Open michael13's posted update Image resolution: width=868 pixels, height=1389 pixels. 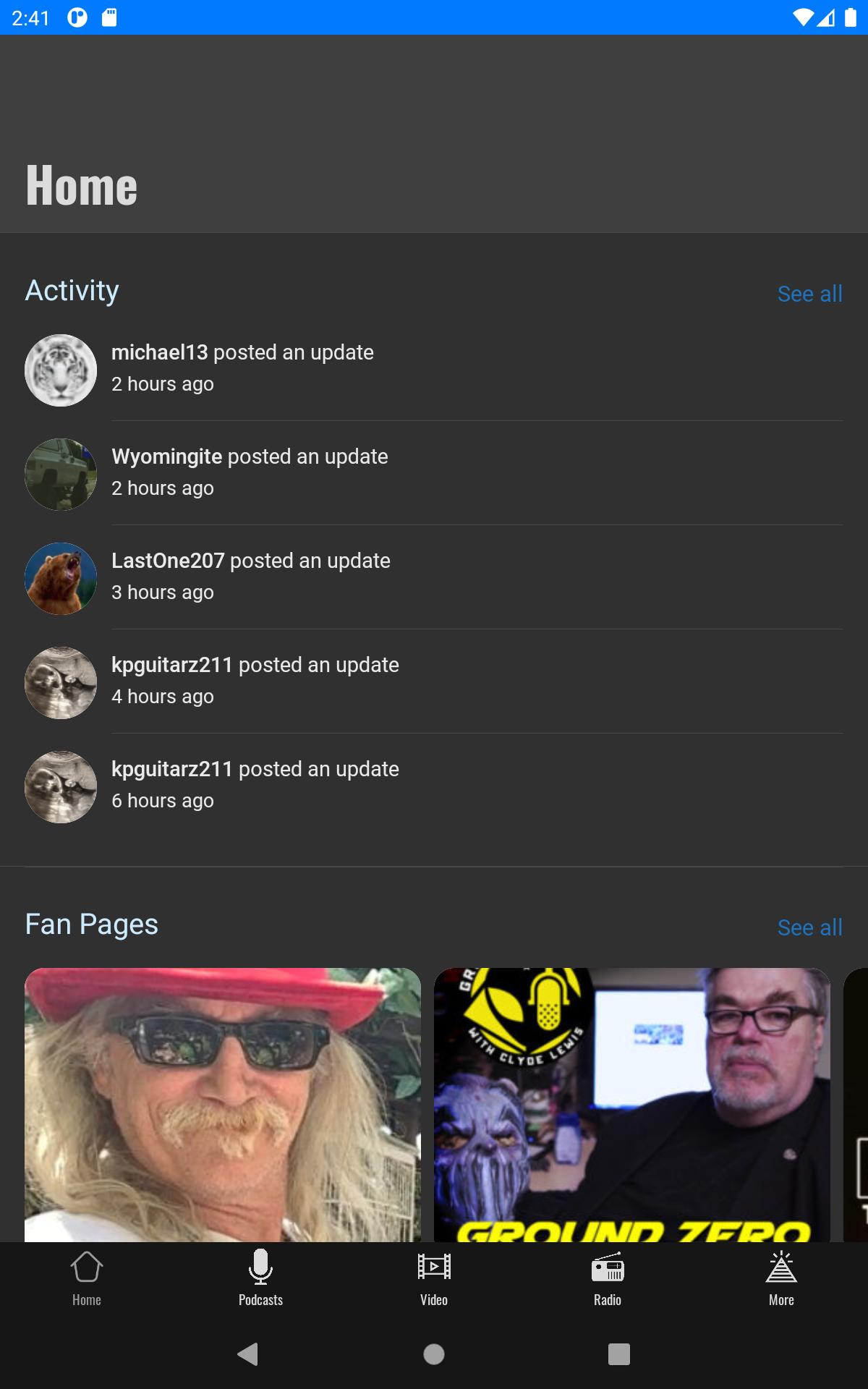[x=434, y=369]
